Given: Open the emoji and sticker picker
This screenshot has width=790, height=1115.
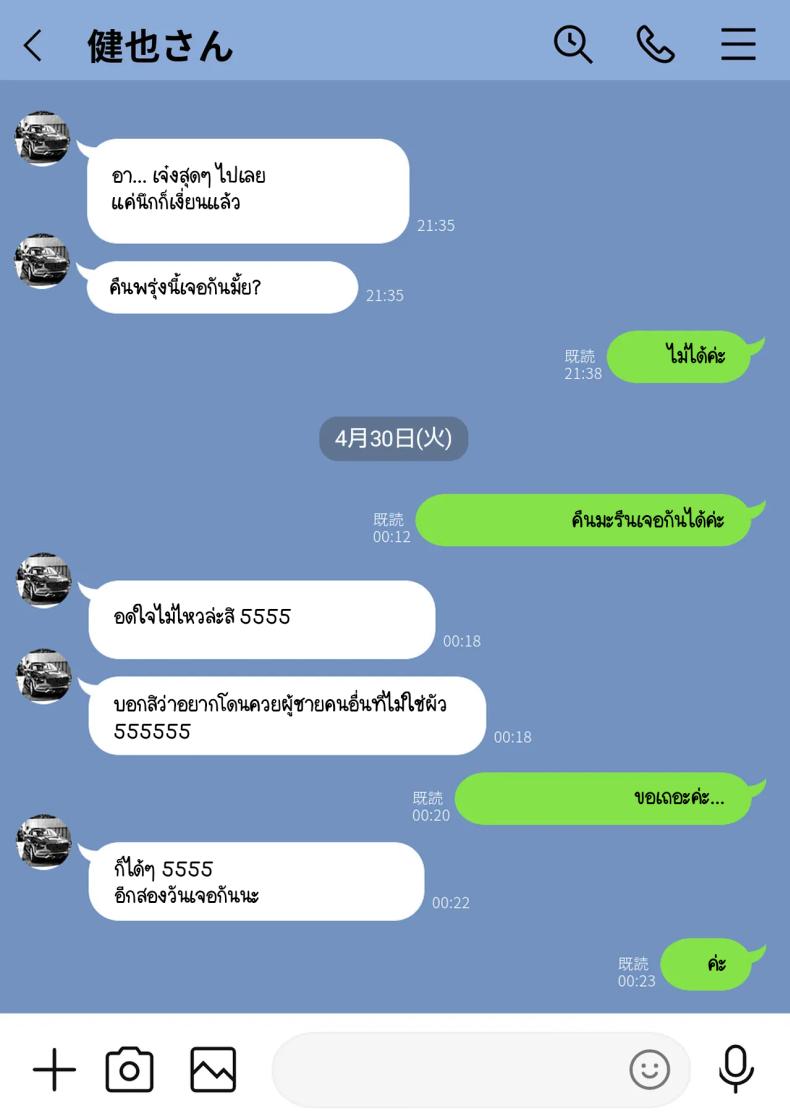Looking at the screenshot, I should pyautogui.click(x=649, y=1070).
